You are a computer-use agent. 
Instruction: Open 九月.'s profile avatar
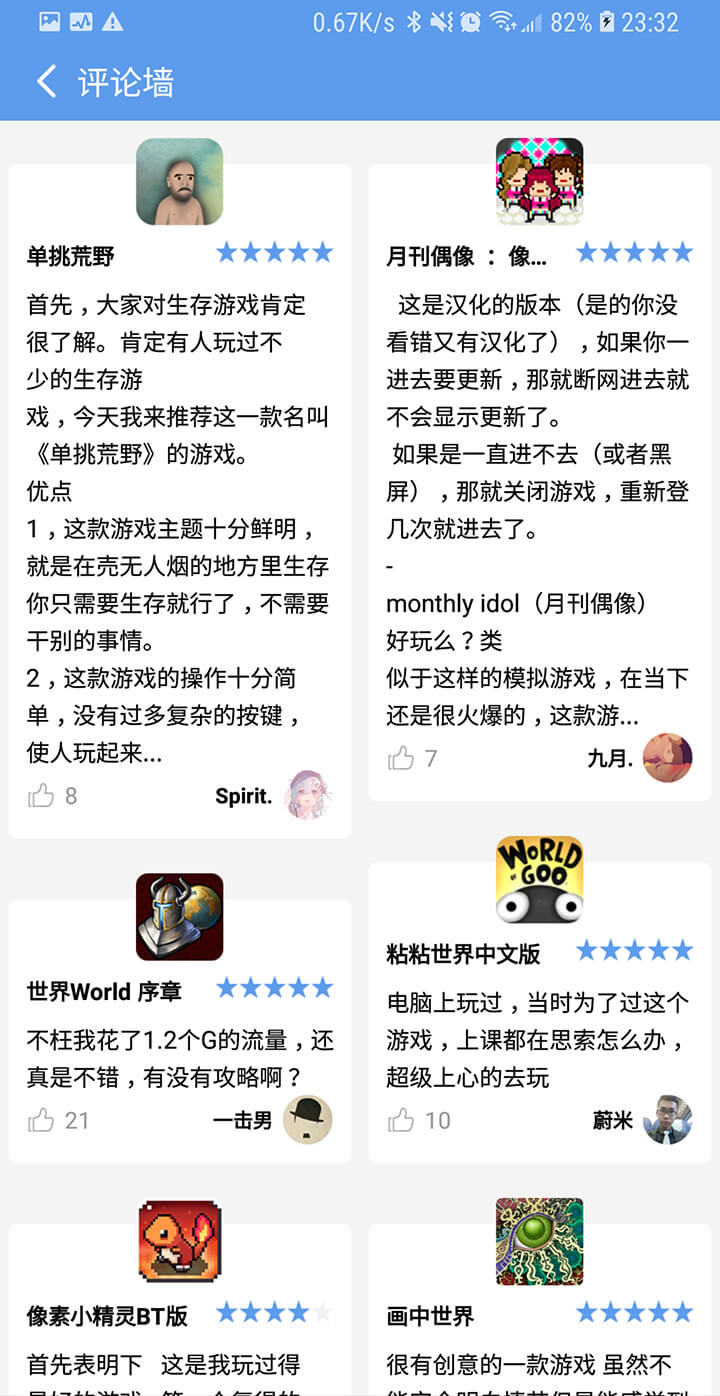[670, 758]
